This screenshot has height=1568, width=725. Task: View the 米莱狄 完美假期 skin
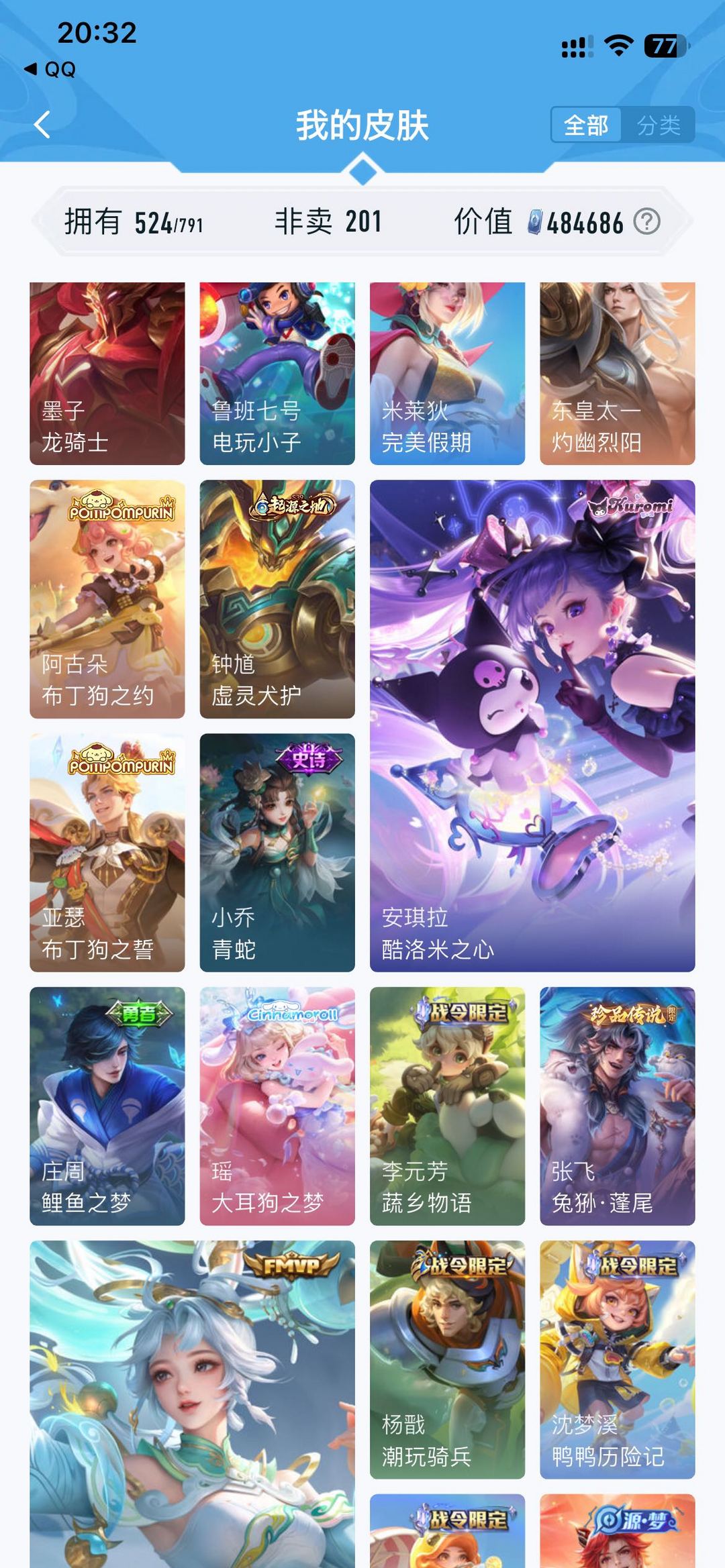[x=447, y=373]
